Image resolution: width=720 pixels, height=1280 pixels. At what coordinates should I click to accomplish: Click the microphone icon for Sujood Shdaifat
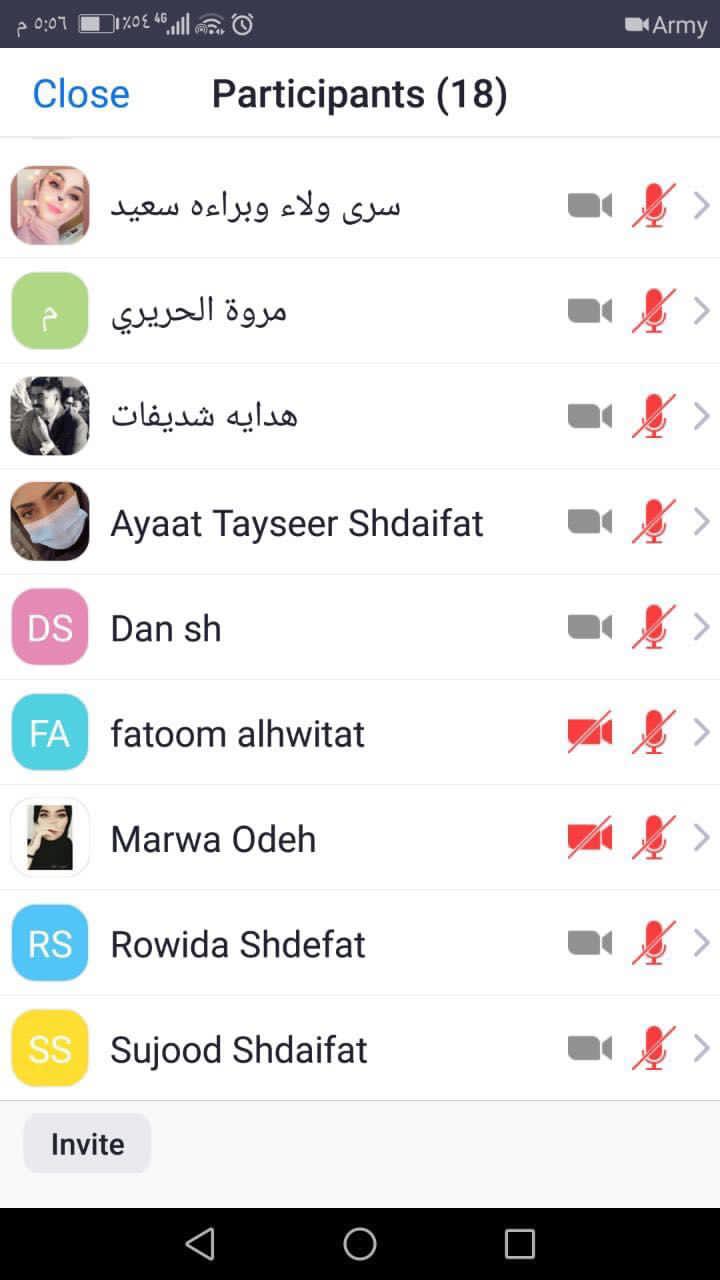[653, 1048]
